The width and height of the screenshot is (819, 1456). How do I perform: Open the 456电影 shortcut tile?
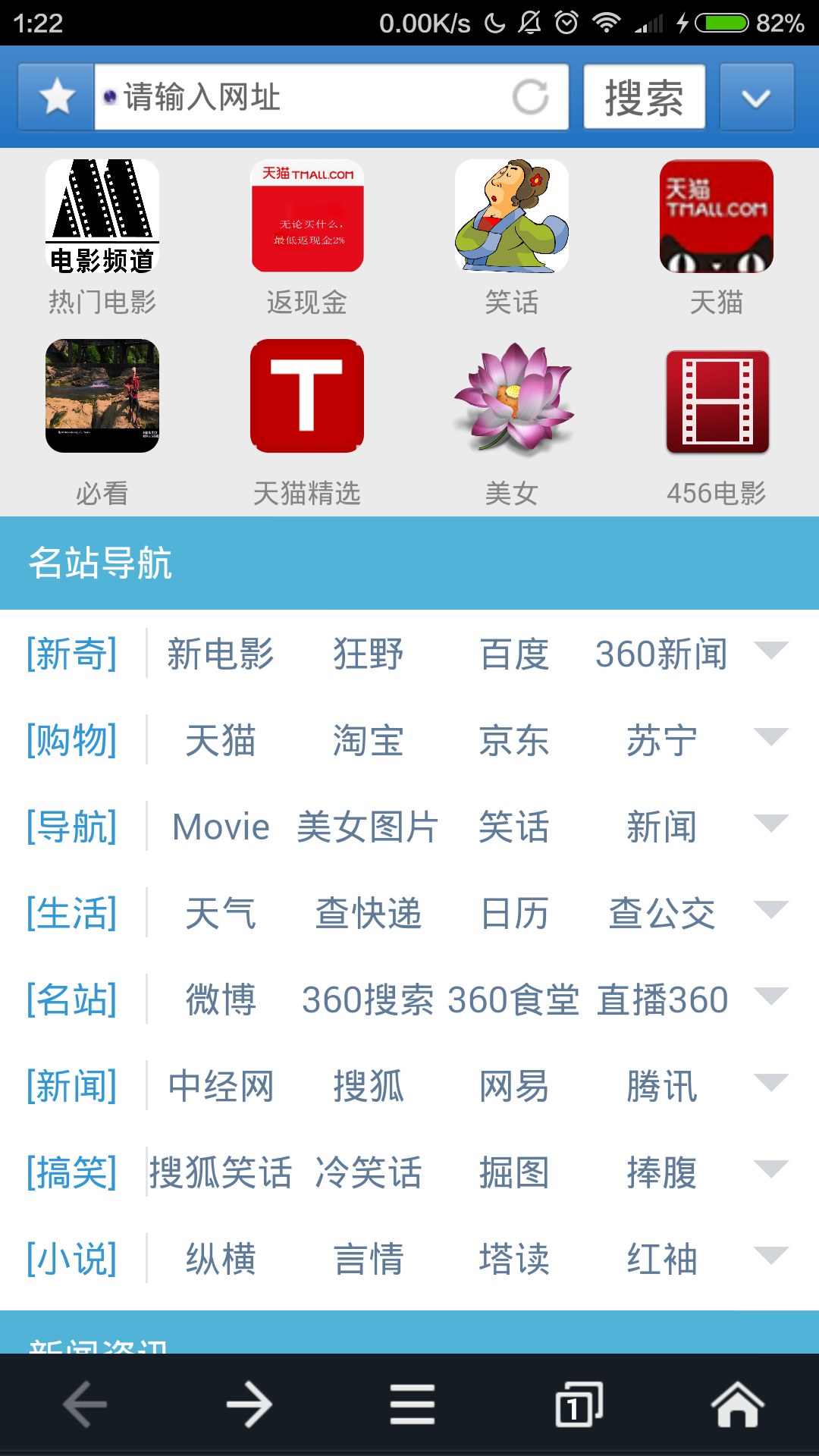coord(717,422)
